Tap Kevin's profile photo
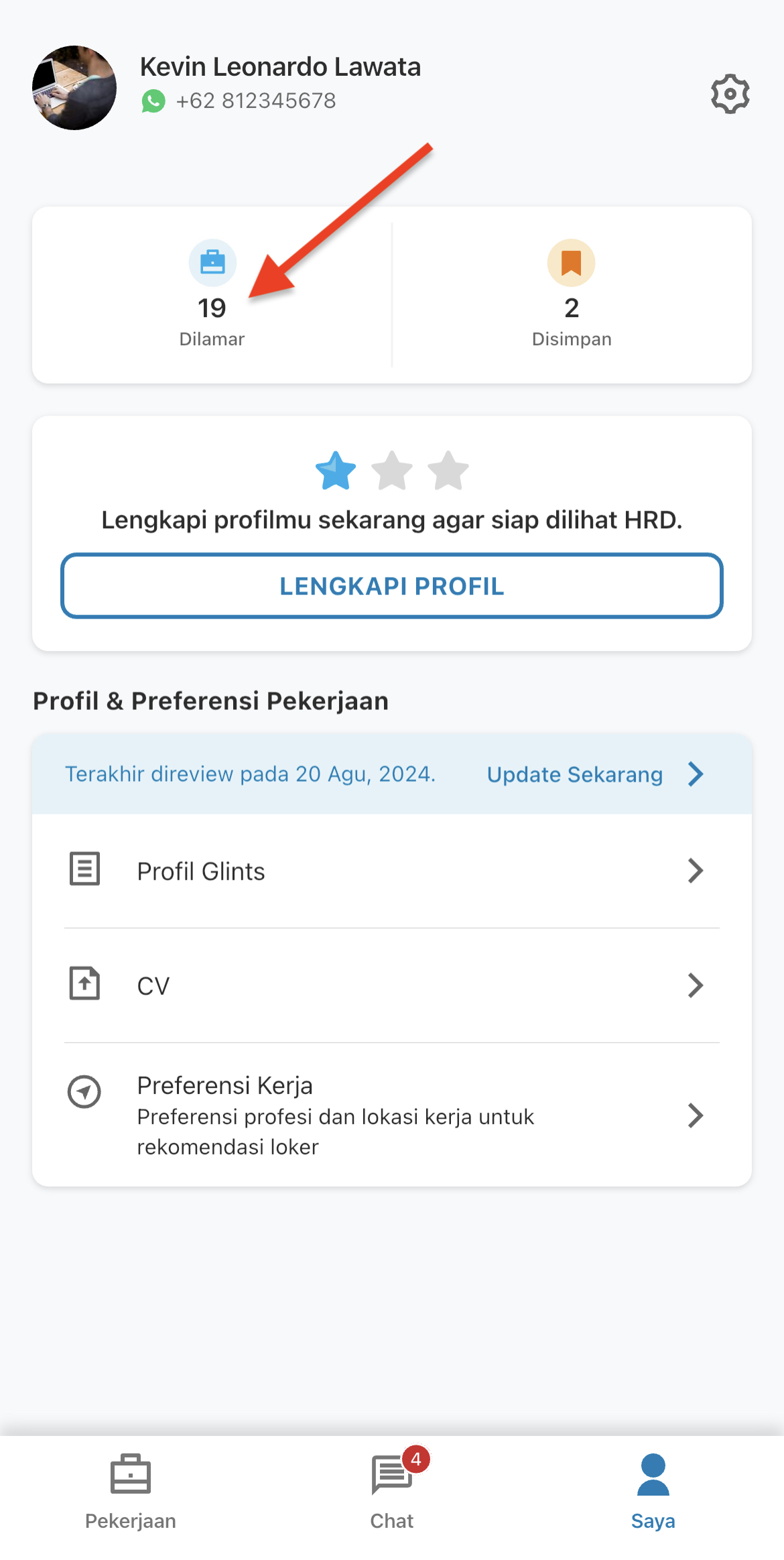The image size is (784, 1560). click(x=74, y=88)
